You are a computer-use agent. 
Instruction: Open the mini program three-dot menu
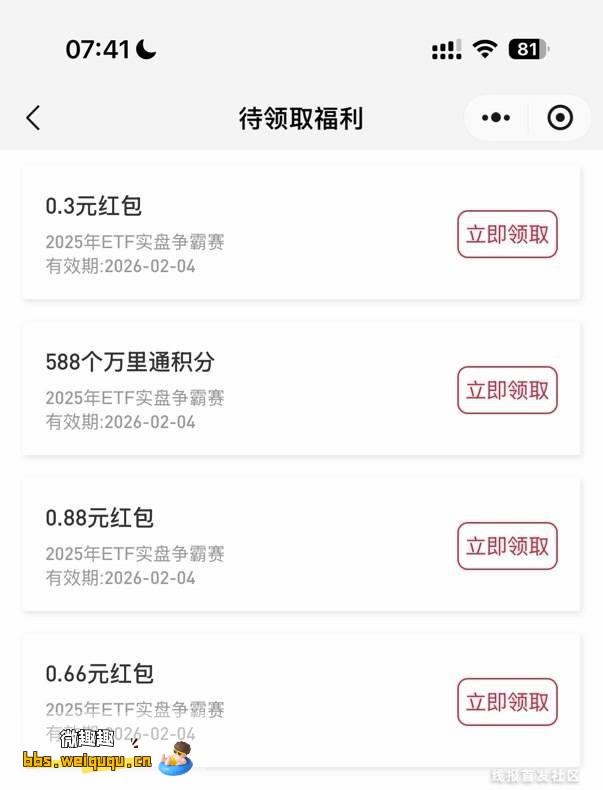coord(495,118)
